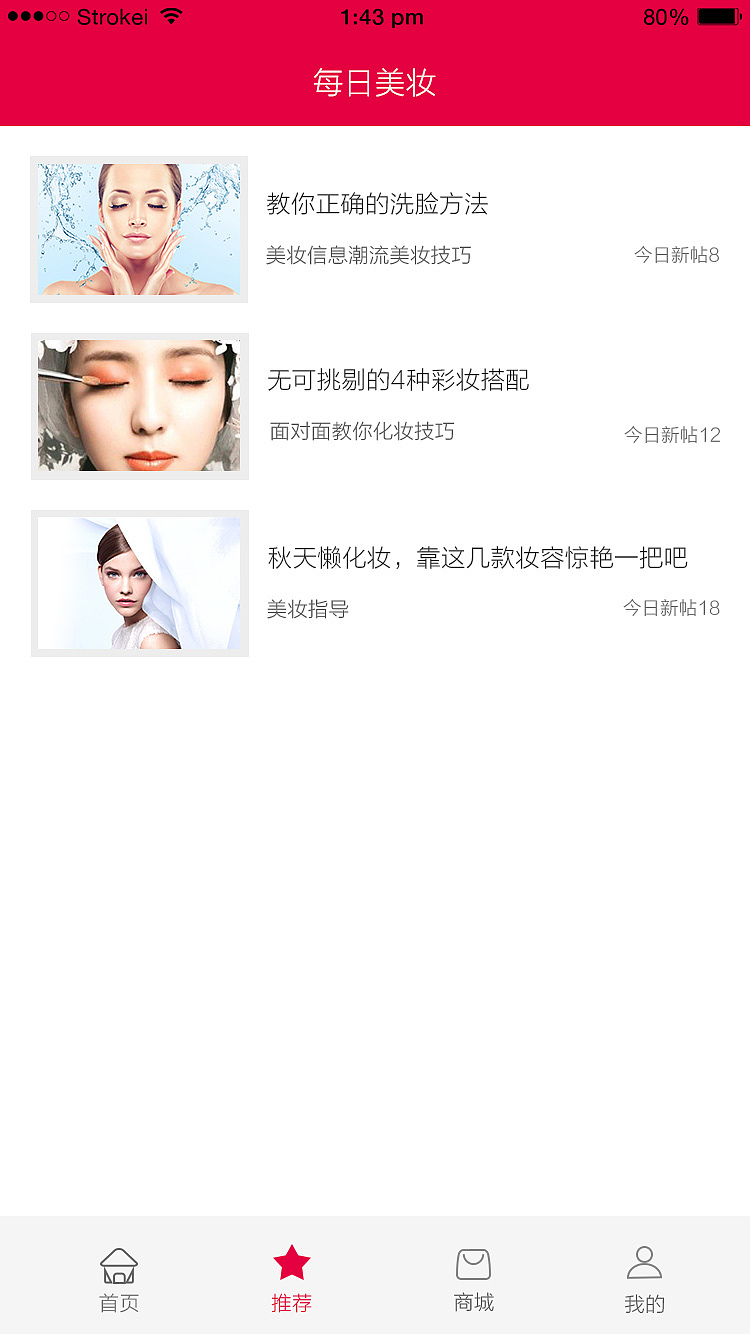750x1334 pixels.
Task: Tap the battery icon showing 80%
Action: [716, 15]
